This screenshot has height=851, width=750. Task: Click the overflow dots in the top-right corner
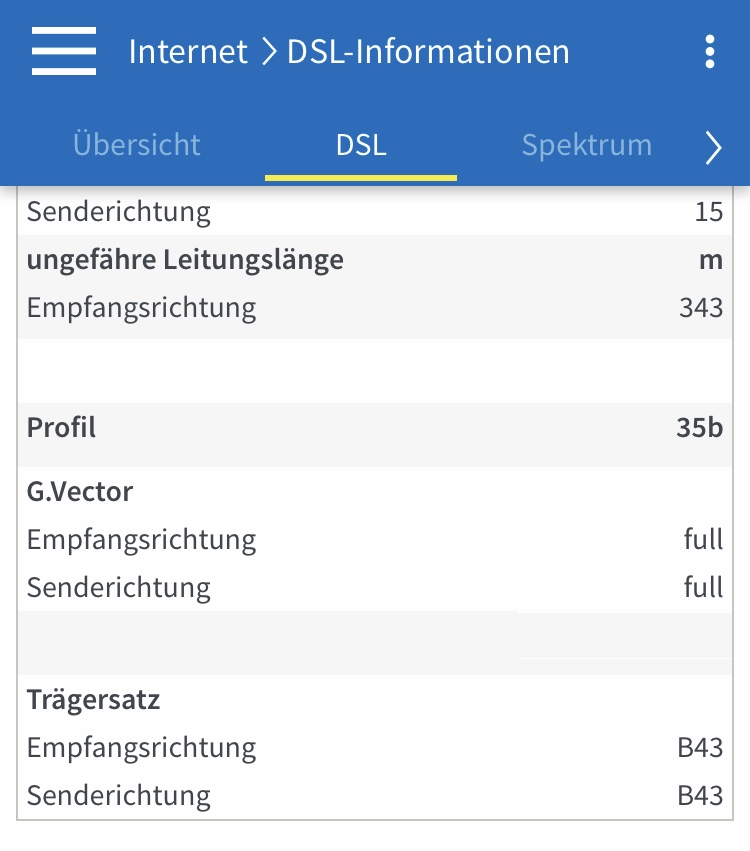709,51
